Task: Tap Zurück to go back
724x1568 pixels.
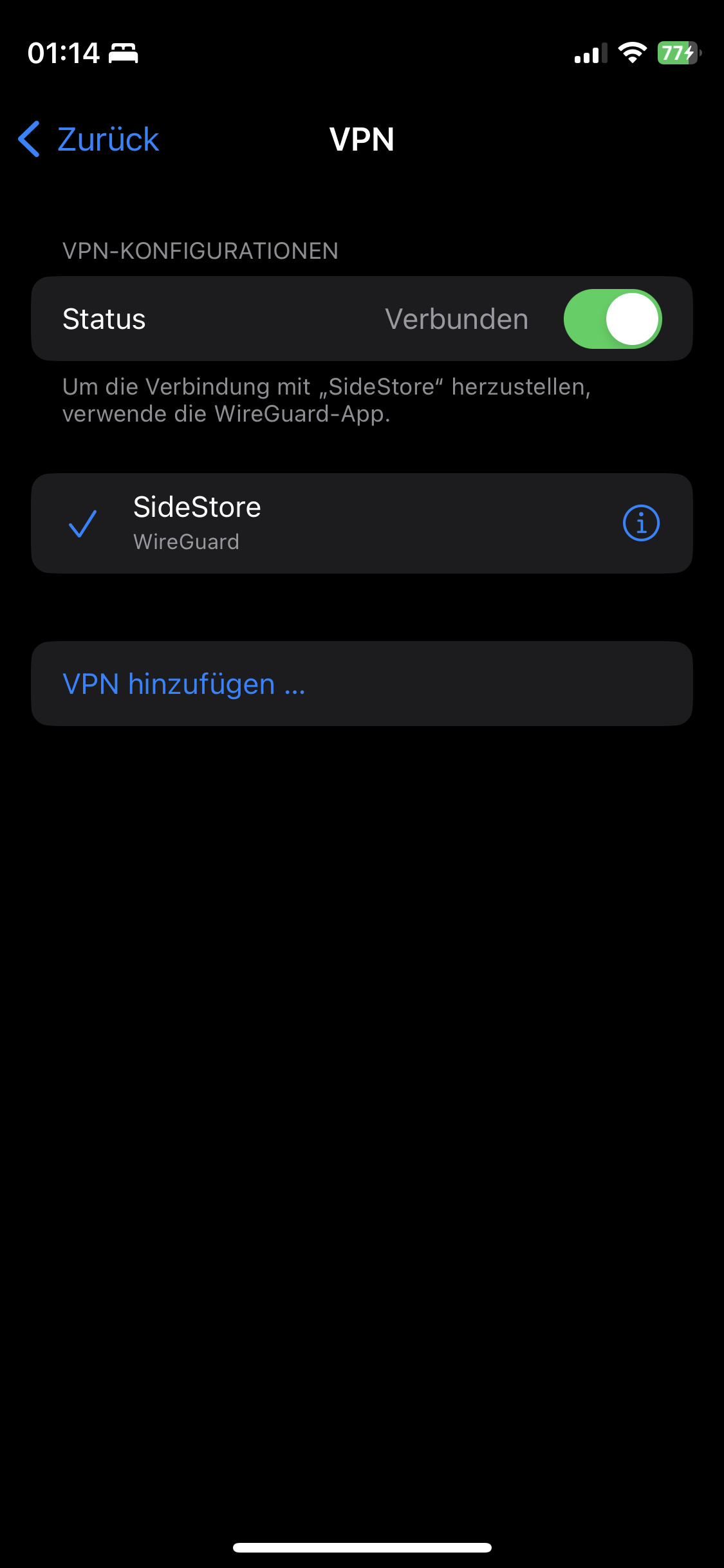Action: 108,139
